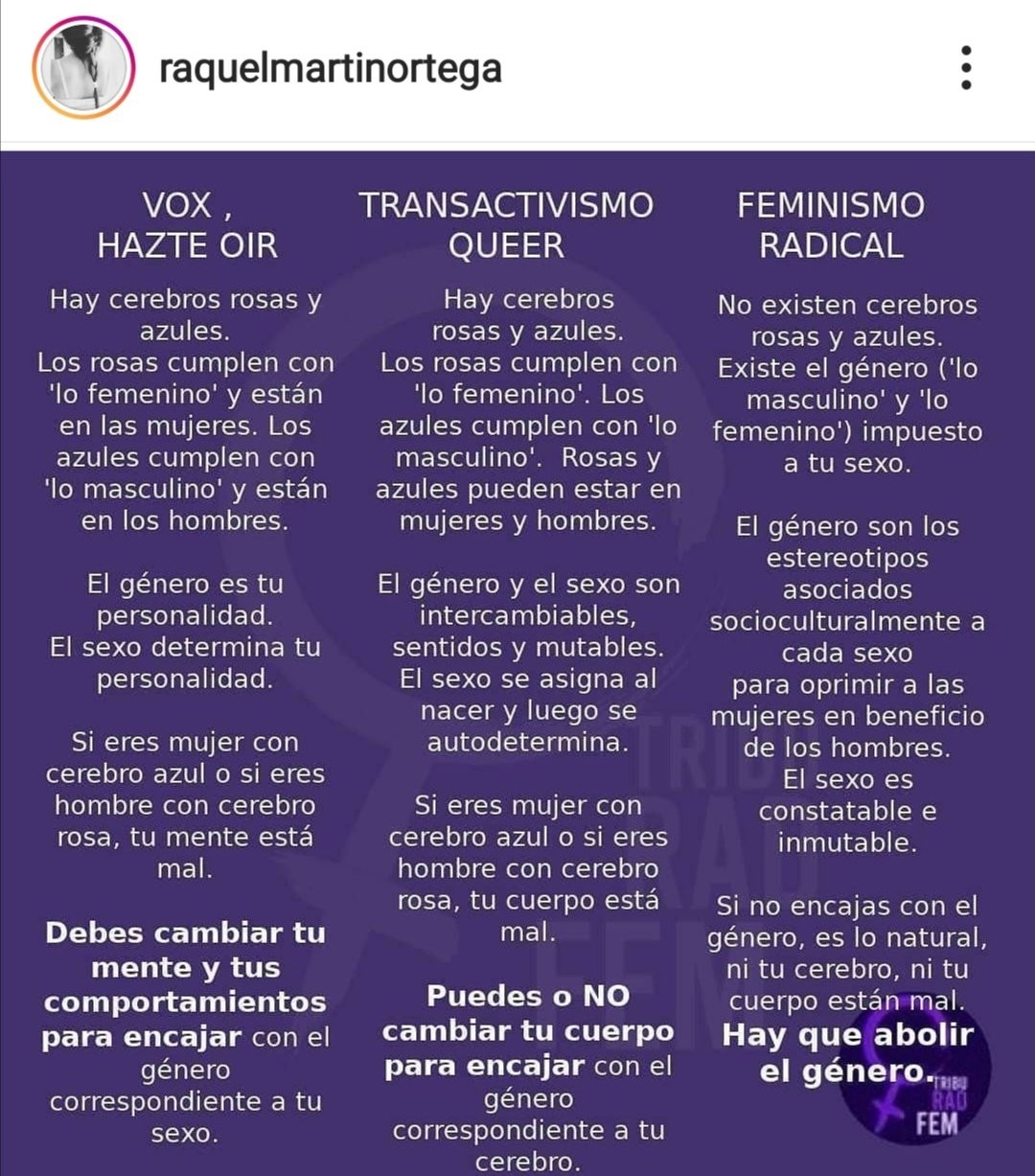Image resolution: width=1035 pixels, height=1176 pixels.
Task: Tap the purple infographic post image
Action: (x=517, y=661)
